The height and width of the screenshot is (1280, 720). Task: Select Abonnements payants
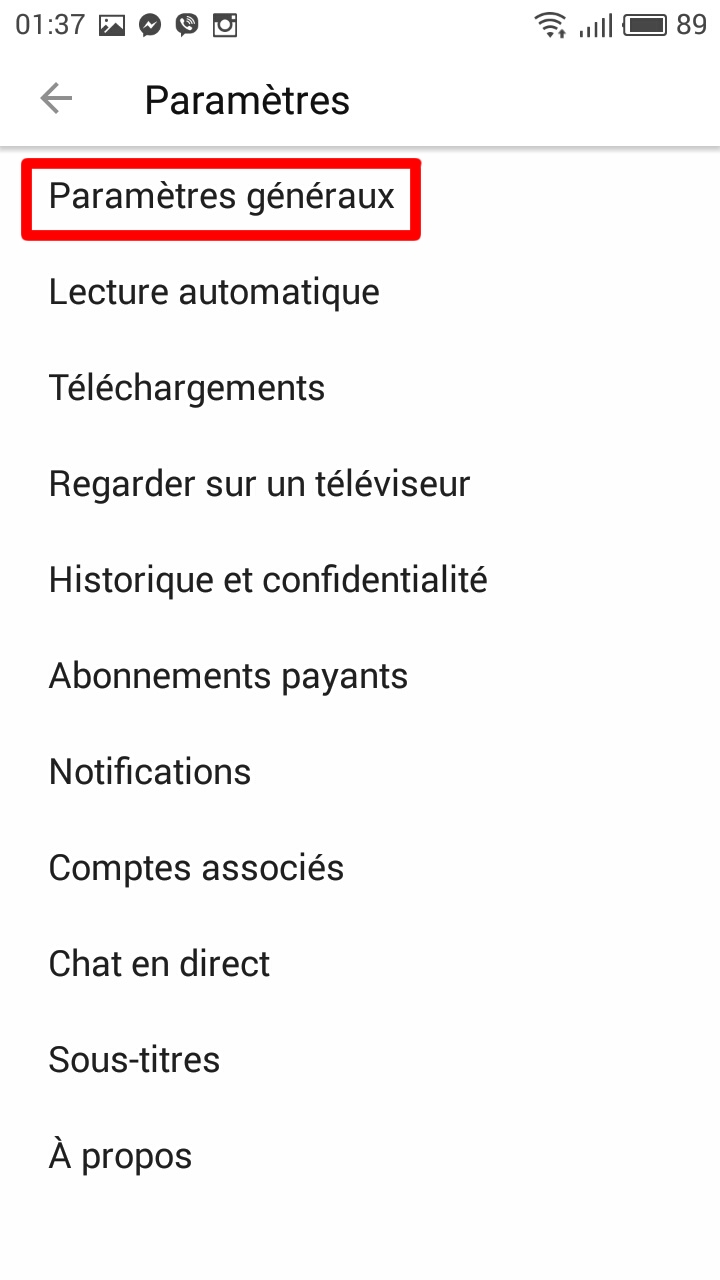click(228, 675)
